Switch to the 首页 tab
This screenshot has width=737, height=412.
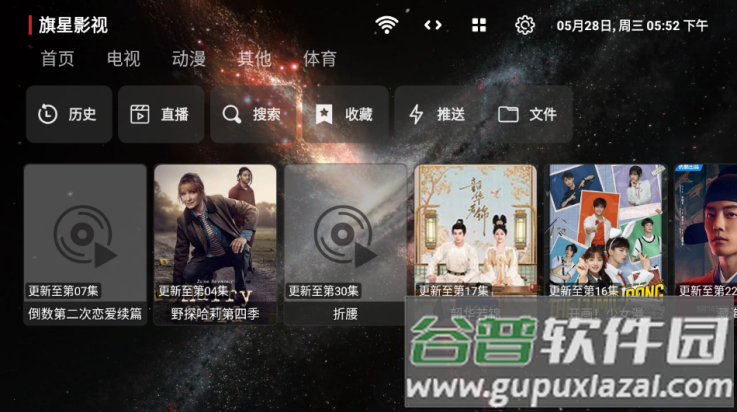pos(57,59)
